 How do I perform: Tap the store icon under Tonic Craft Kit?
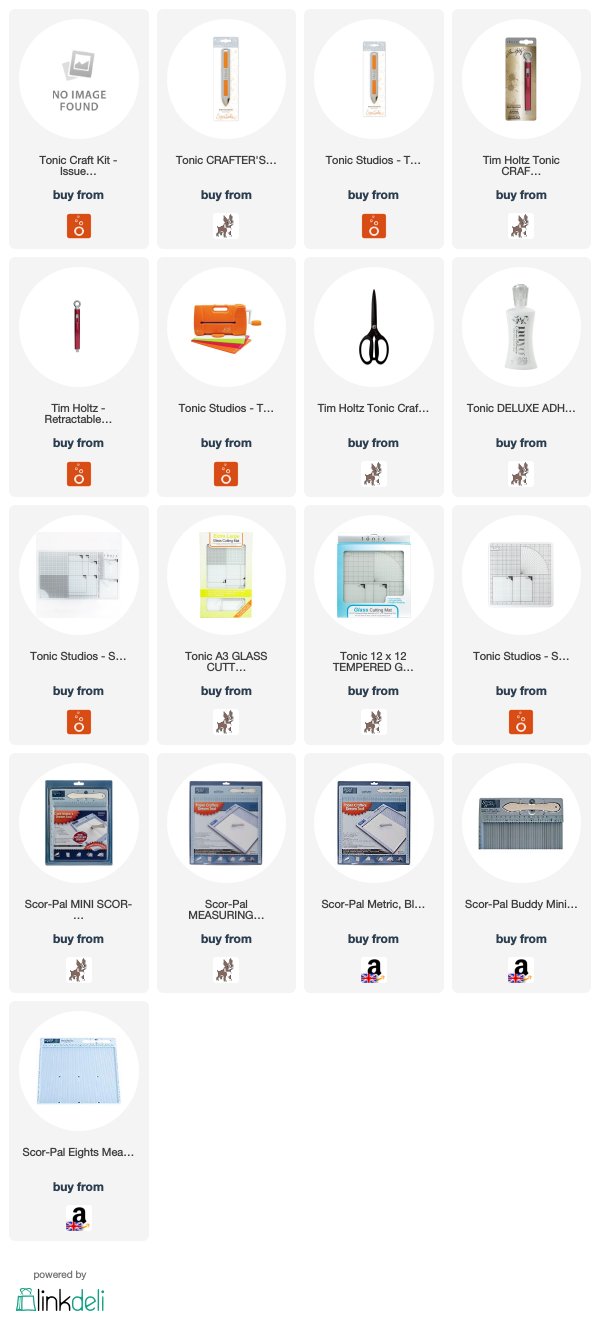click(x=79, y=225)
